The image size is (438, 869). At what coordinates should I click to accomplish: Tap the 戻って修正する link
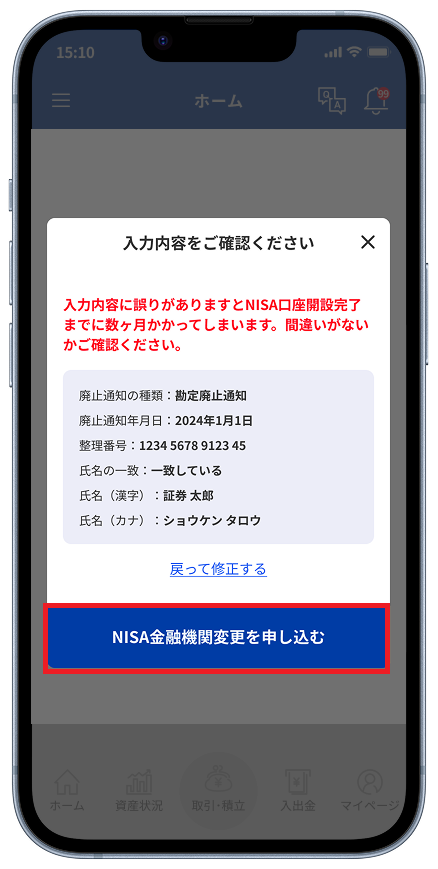coord(218,569)
